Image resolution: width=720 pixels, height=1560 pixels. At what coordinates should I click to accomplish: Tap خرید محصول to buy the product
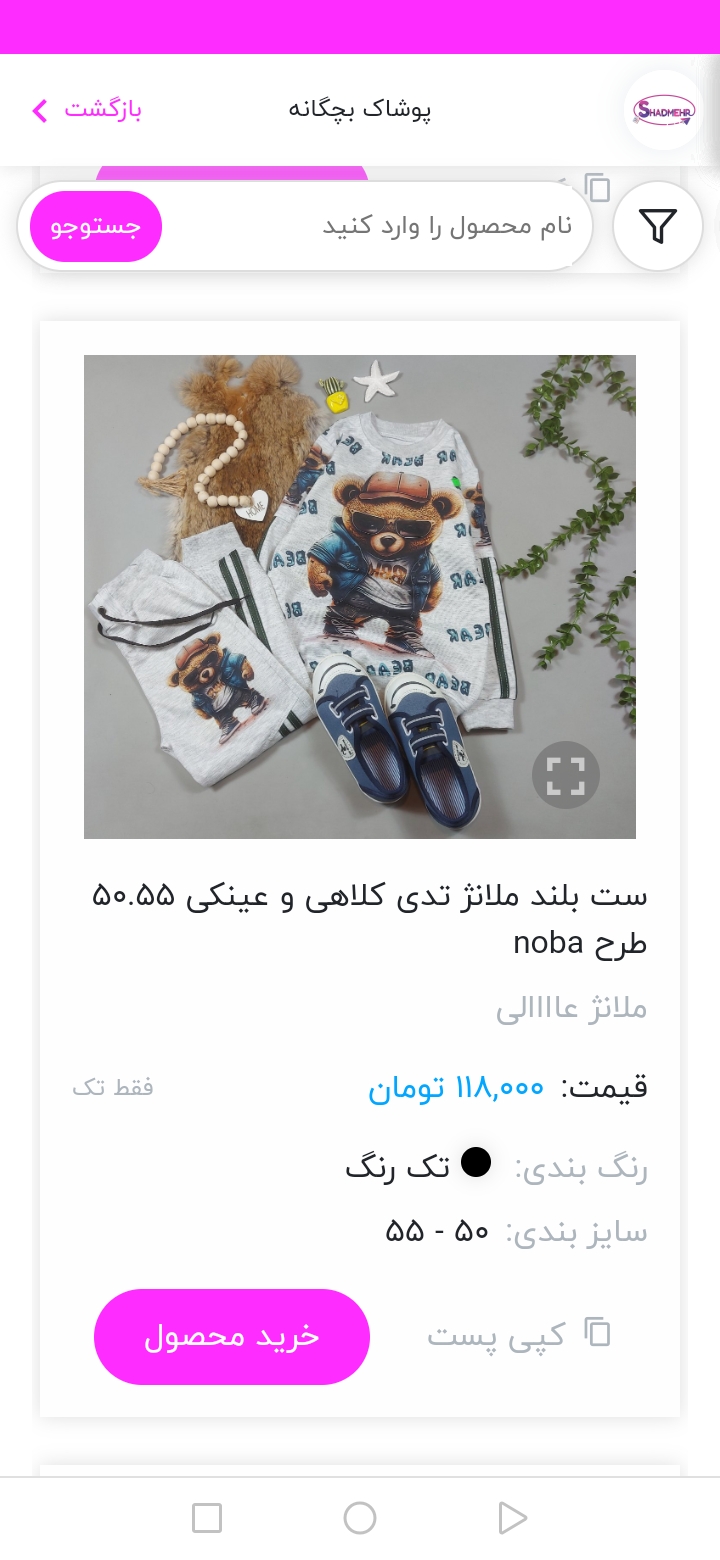232,1337
